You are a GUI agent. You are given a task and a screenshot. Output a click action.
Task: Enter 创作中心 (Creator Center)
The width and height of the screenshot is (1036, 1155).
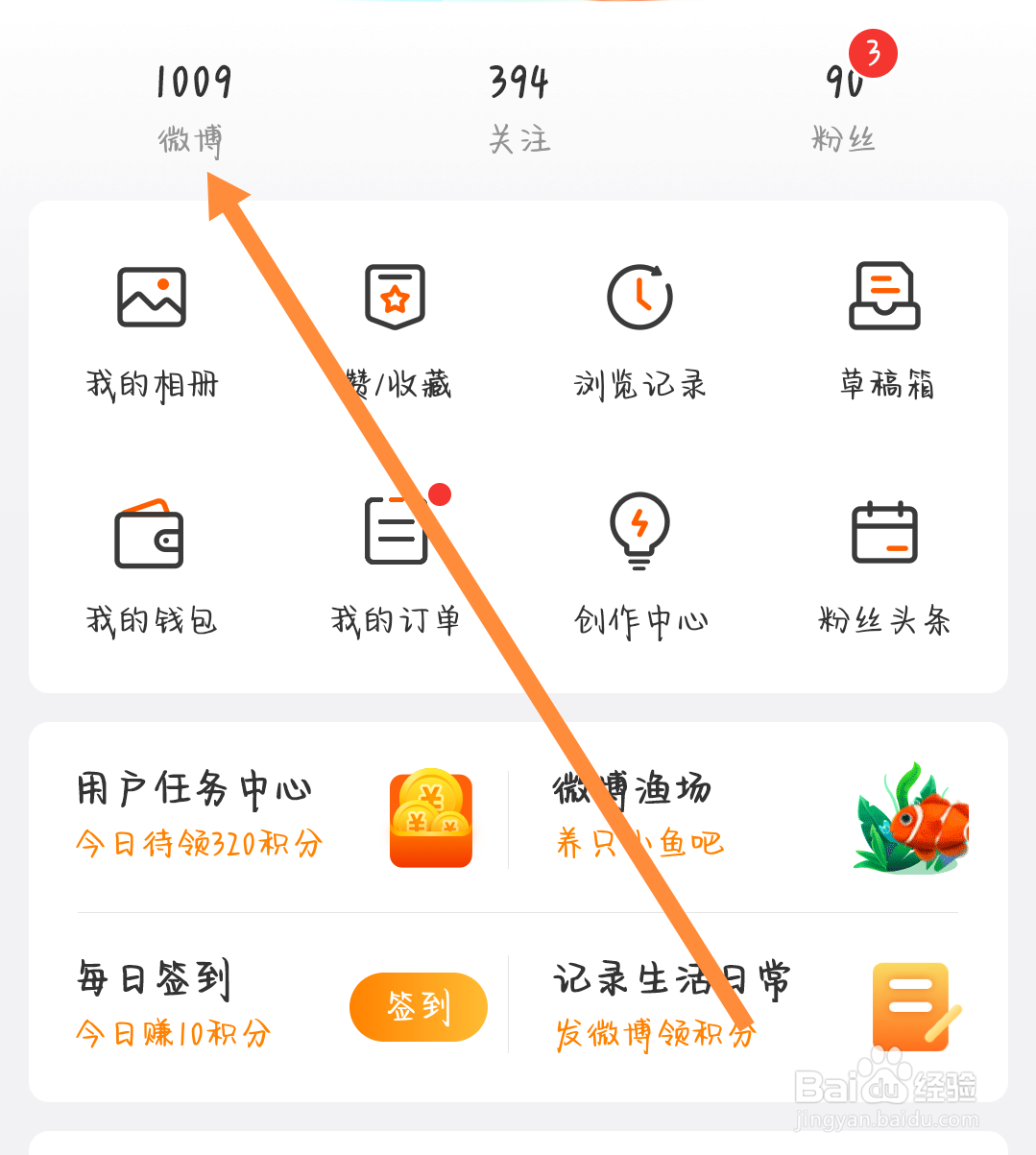coord(639,566)
